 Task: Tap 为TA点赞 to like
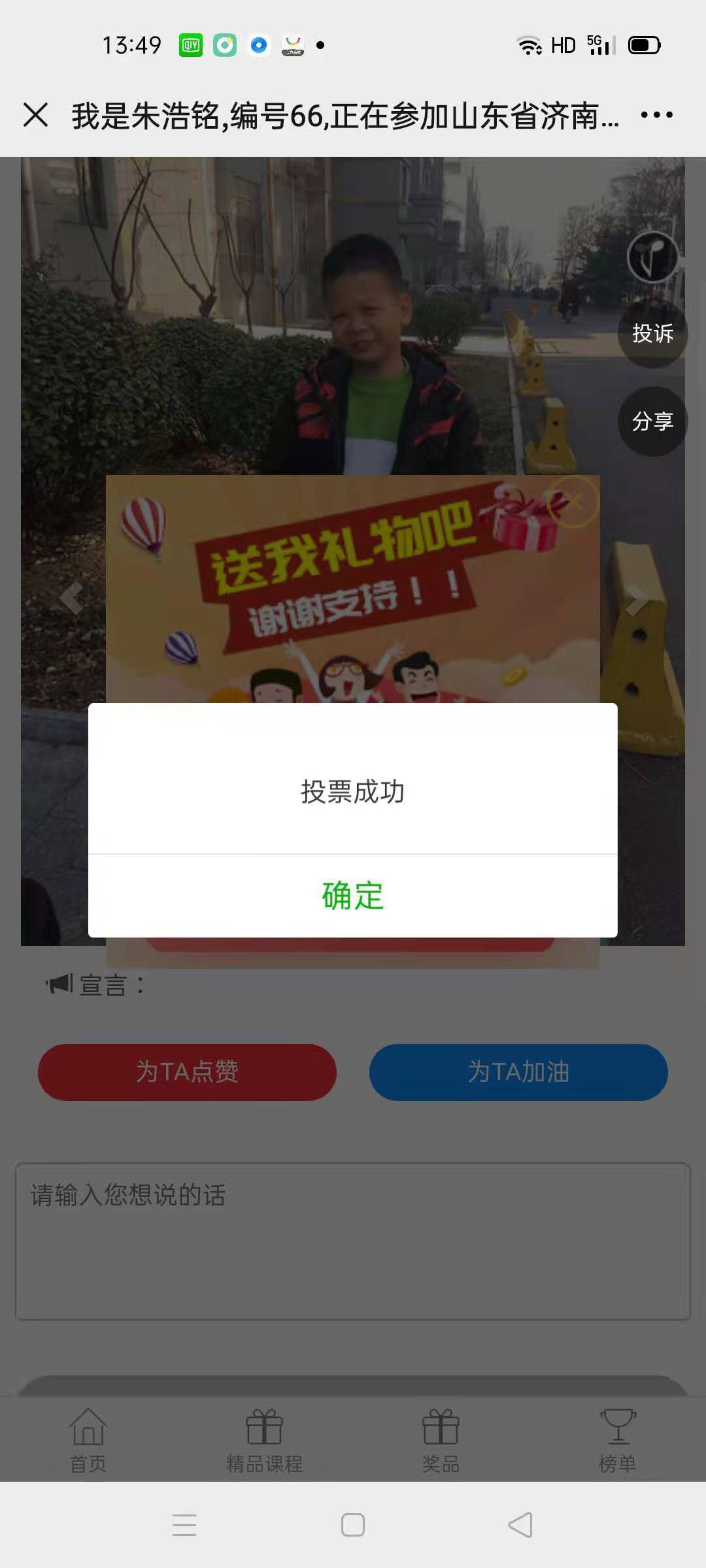pos(187,1072)
